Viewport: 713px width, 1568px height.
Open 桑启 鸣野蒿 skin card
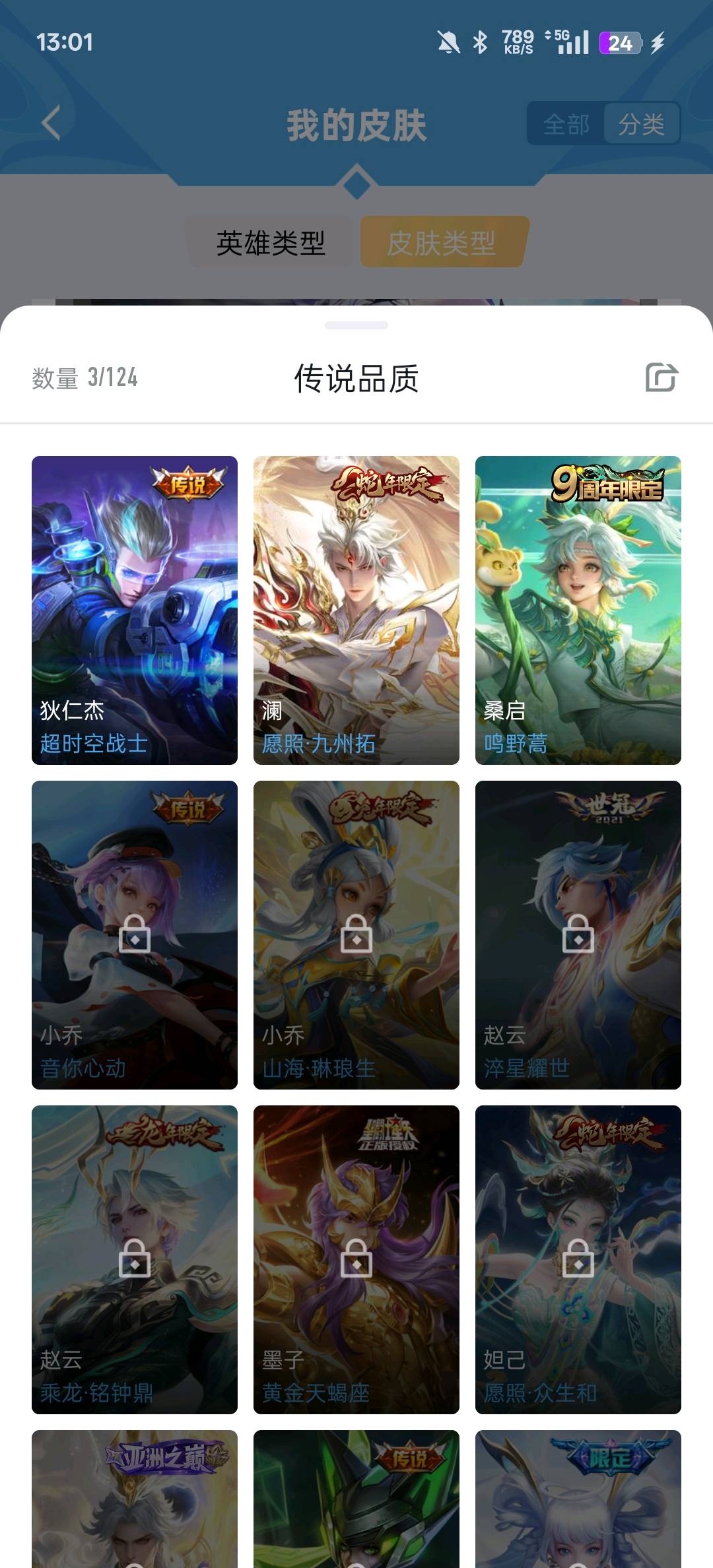[x=578, y=610]
